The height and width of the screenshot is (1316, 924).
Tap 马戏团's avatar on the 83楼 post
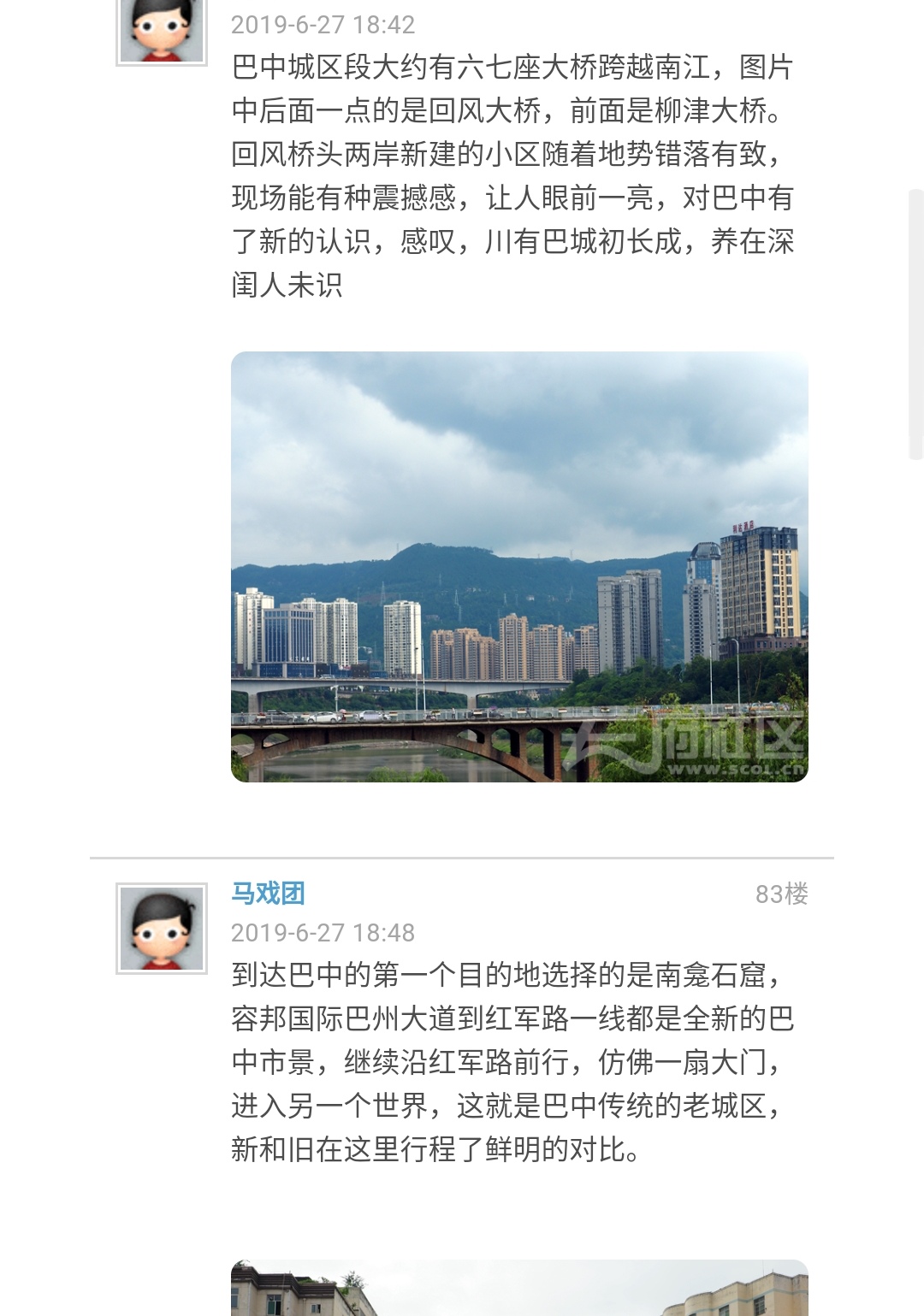(162, 929)
